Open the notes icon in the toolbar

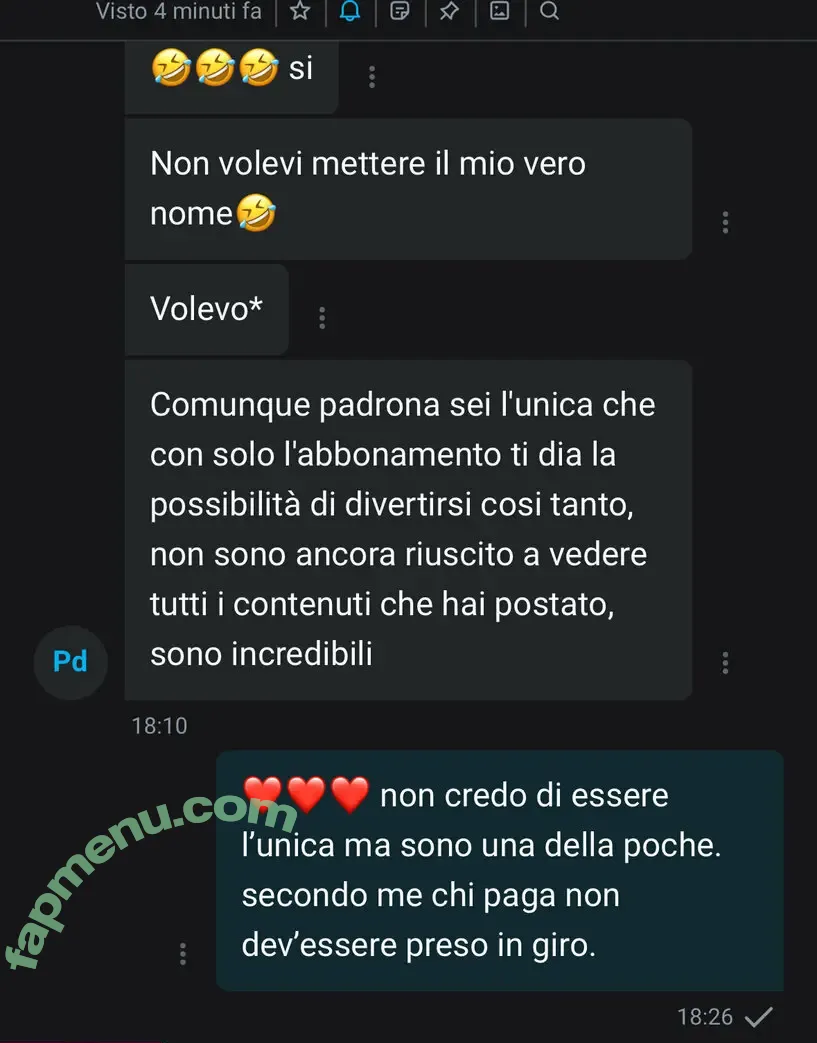coord(399,12)
